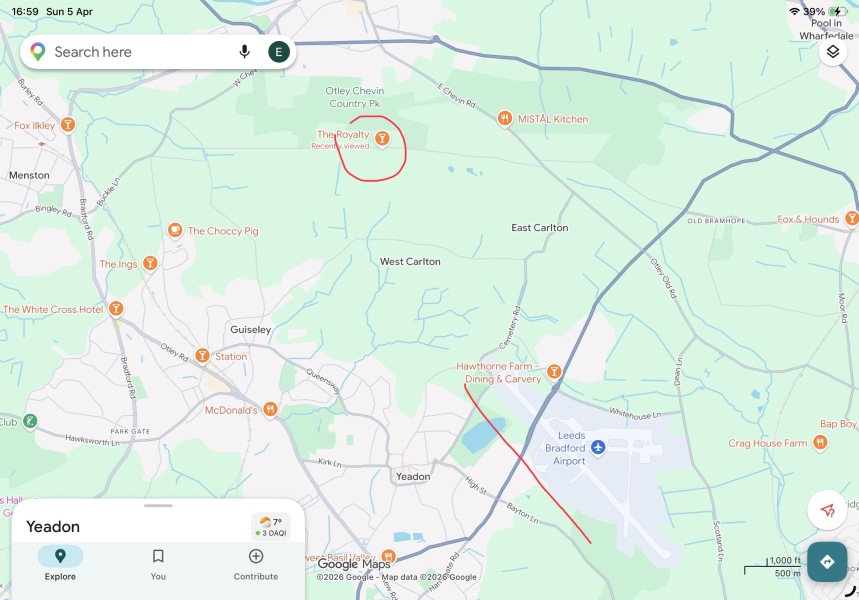Open the Leeds Bradford Airport marker
This screenshot has width=859, height=600.
(599, 447)
